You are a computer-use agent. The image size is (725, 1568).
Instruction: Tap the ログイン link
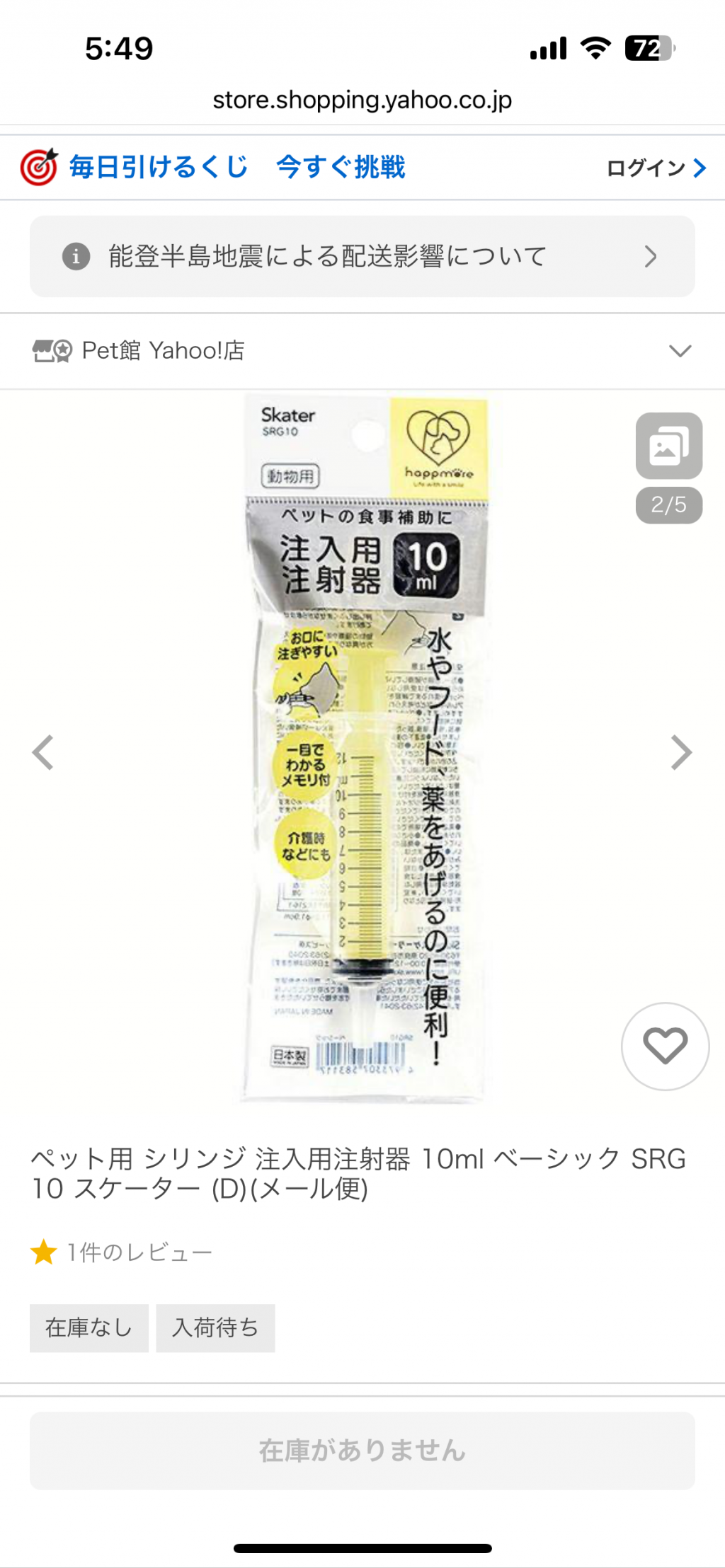click(x=656, y=168)
